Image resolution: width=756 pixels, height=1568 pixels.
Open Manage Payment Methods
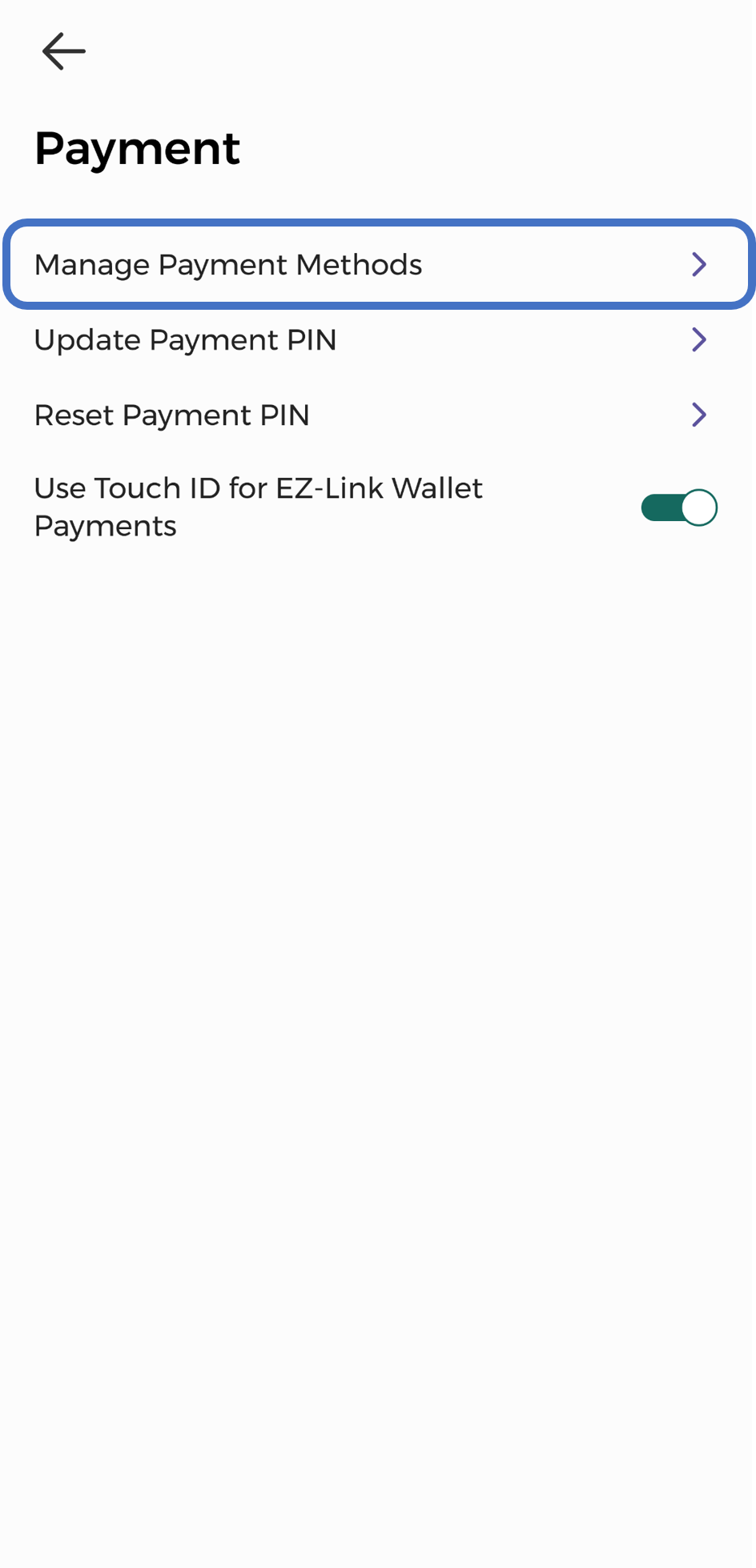click(x=376, y=264)
